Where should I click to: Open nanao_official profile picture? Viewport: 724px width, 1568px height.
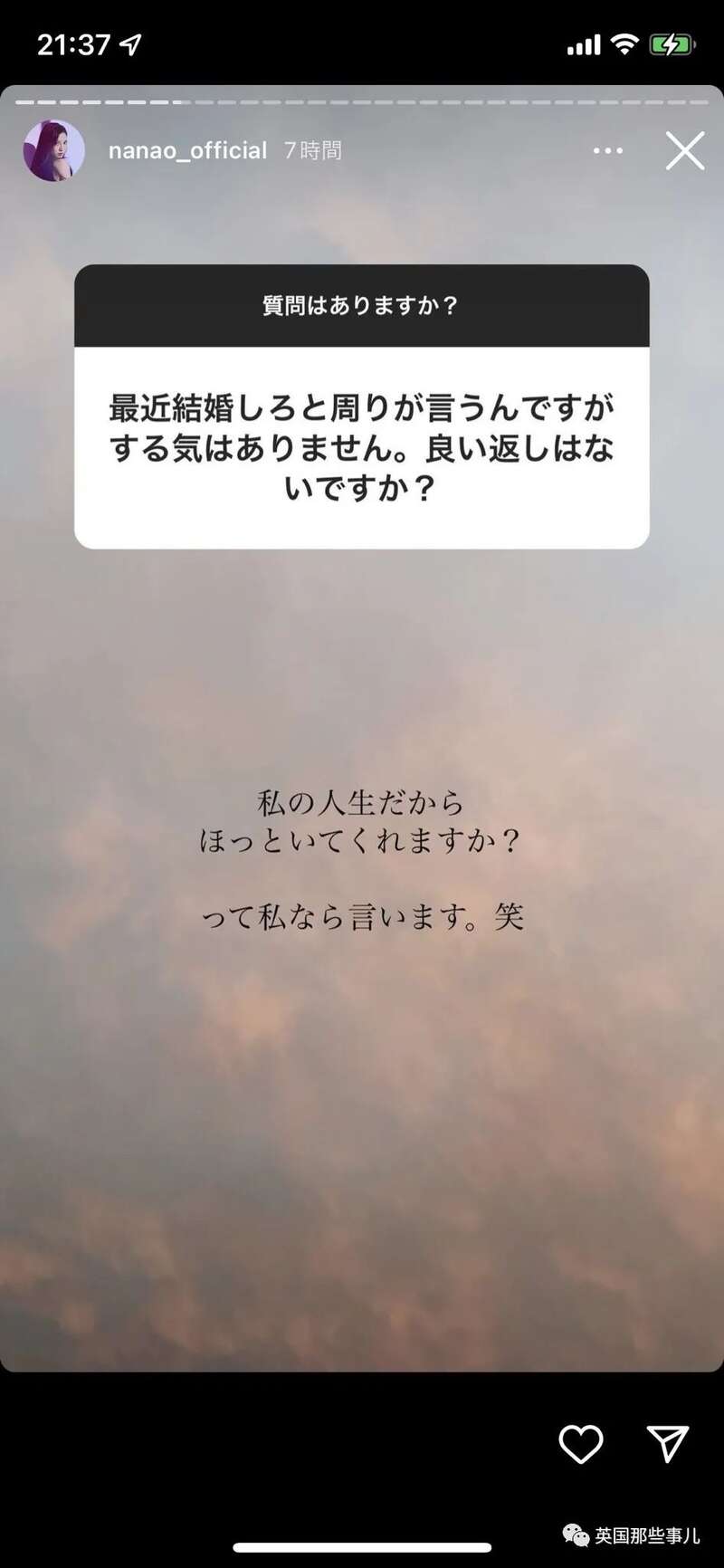(x=53, y=150)
